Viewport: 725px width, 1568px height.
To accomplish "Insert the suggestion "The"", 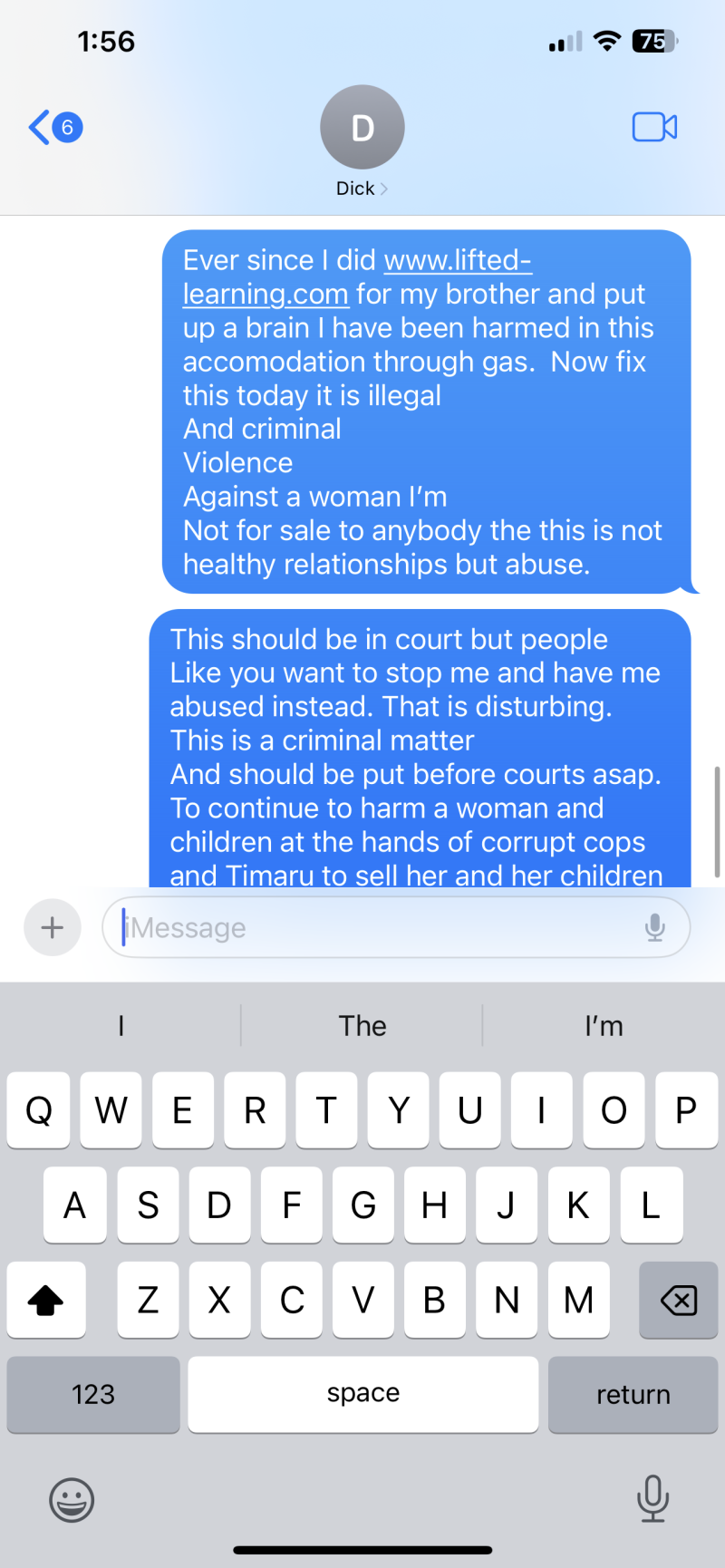I will (x=362, y=1026).
